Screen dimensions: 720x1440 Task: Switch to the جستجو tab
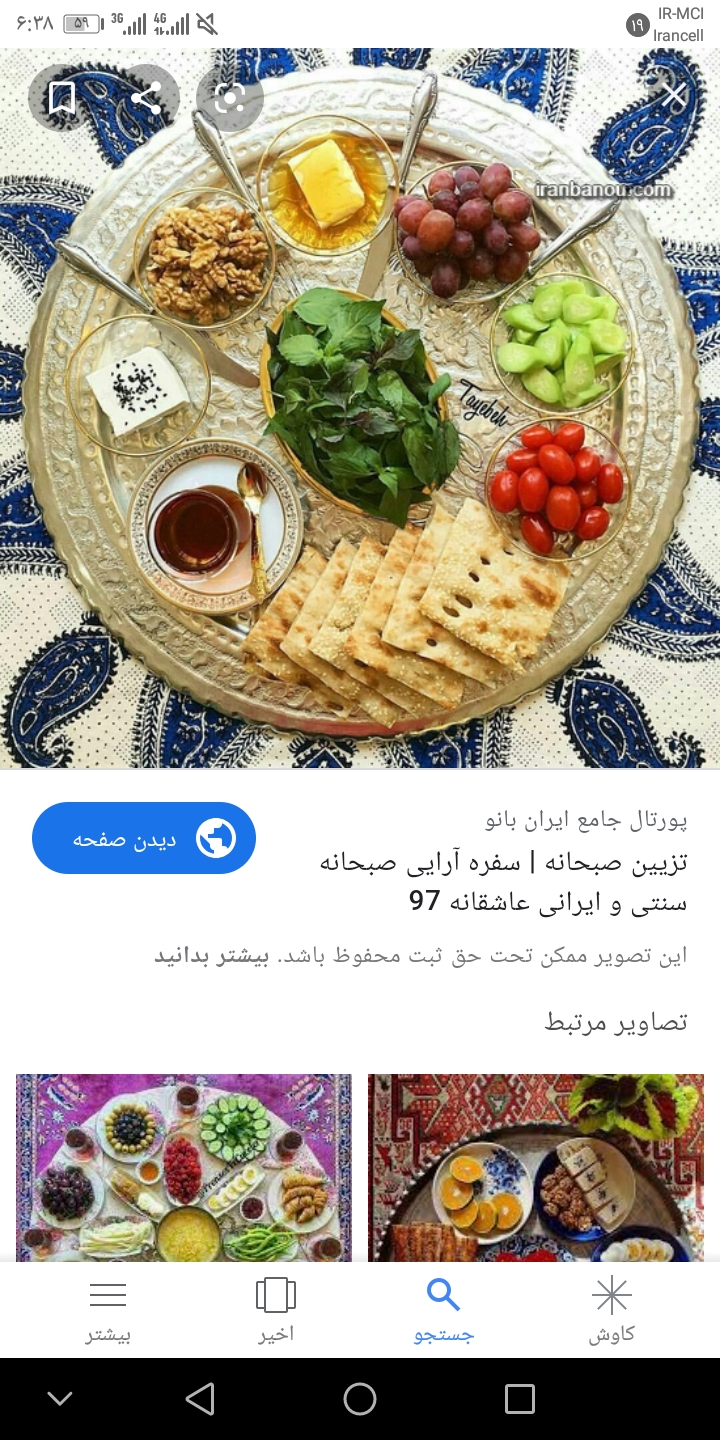pos(444,1309)
